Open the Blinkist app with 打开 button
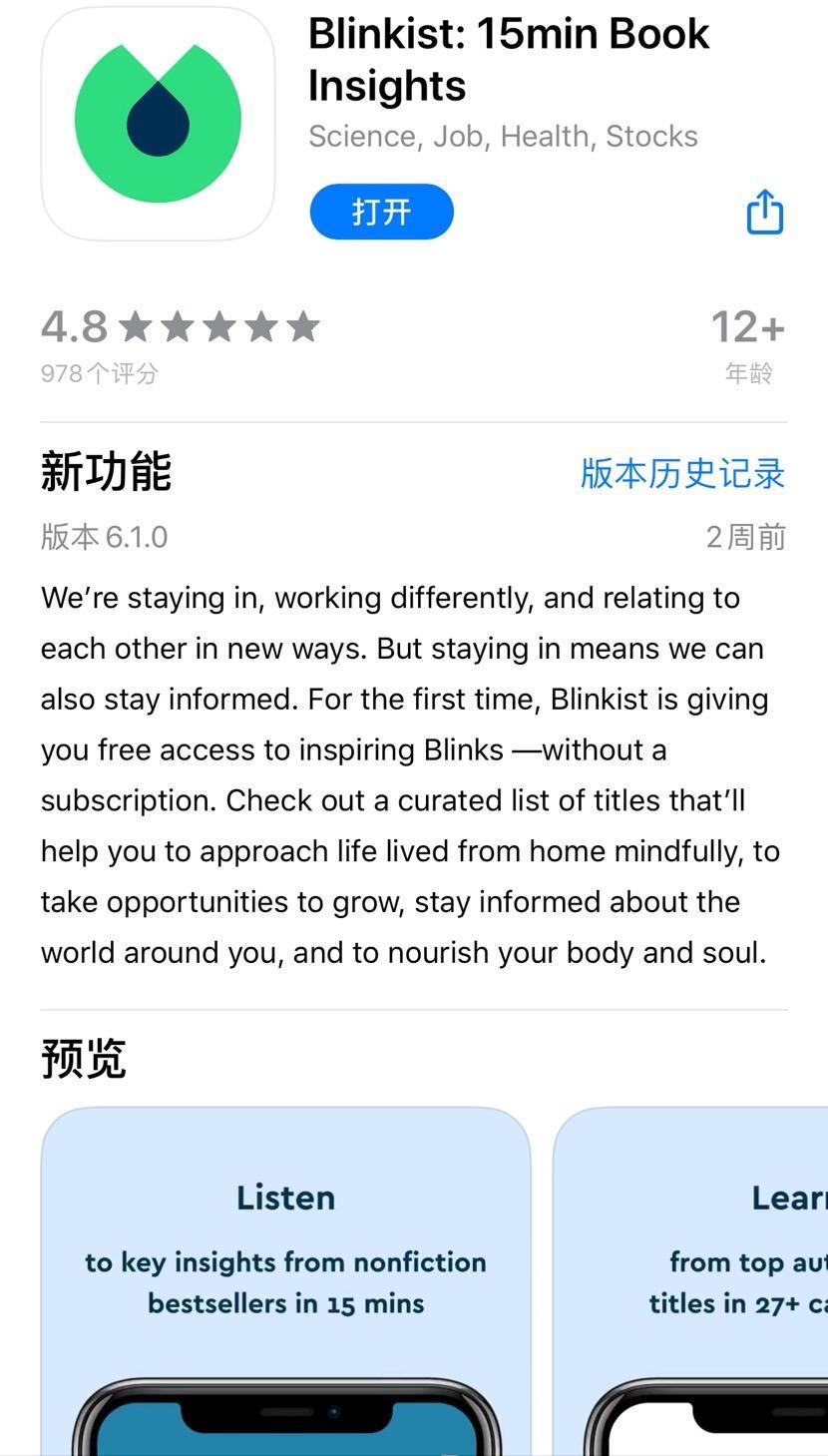The height and width of the screenshot is (1456, 828). (381, 212)
